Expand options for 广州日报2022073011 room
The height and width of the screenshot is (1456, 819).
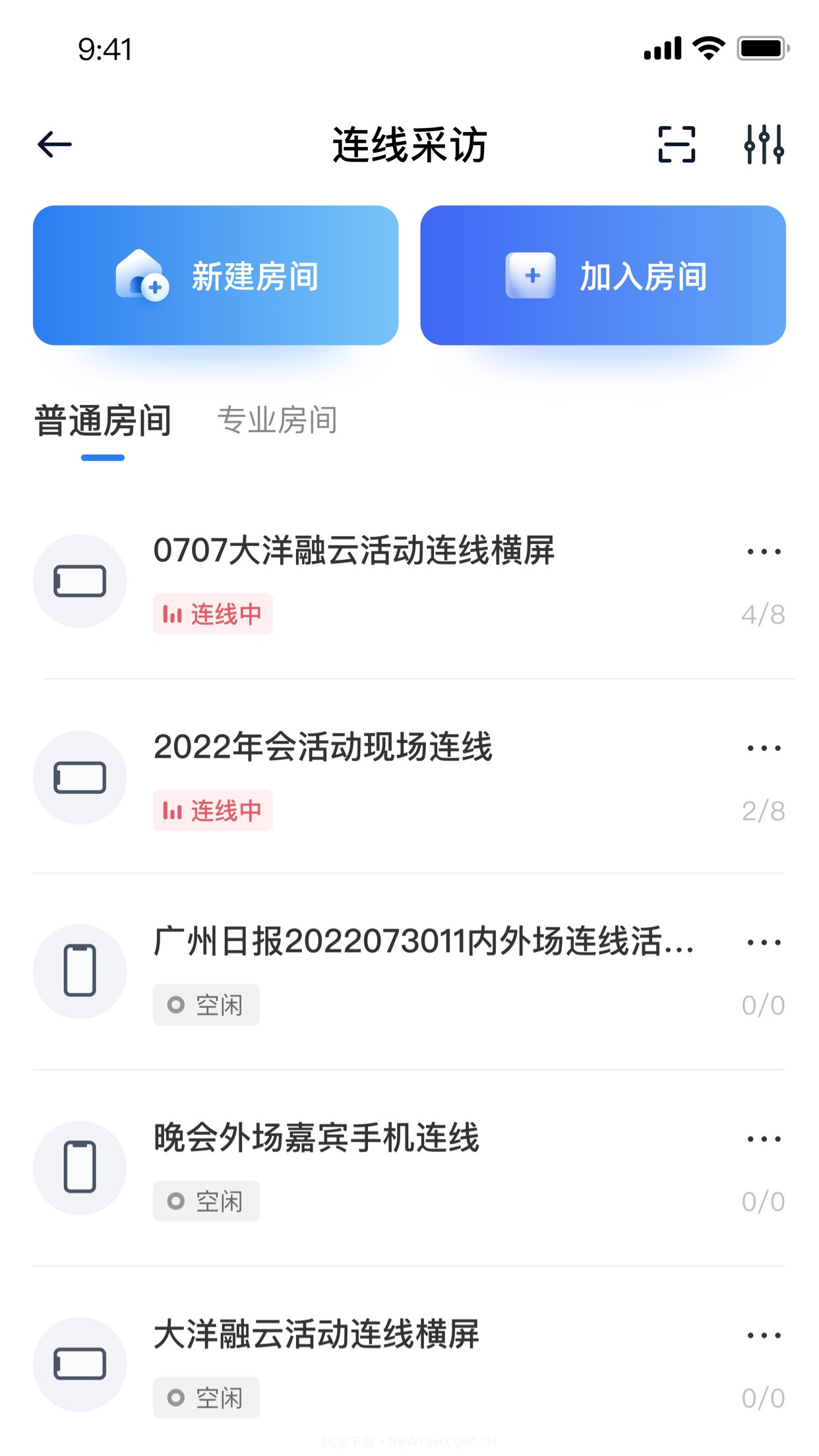[763, 943]
